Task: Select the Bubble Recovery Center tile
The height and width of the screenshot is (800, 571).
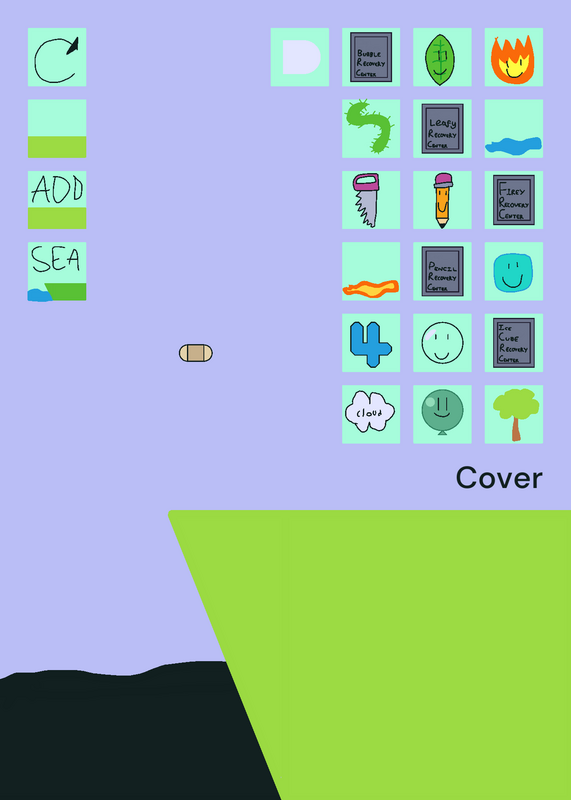Action: coord(371,57)
